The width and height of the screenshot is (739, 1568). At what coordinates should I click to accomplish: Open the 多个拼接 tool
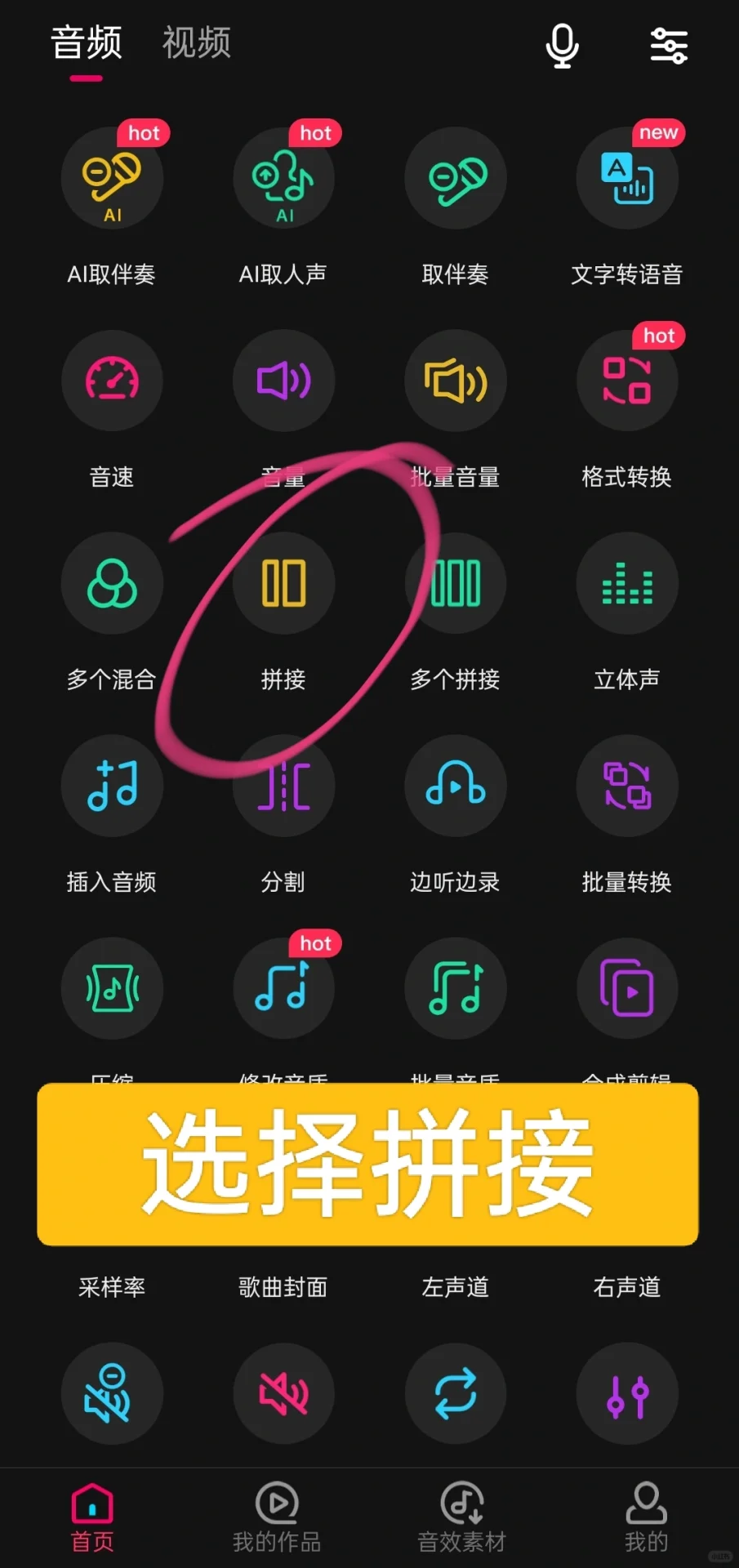tap(456, 583)
